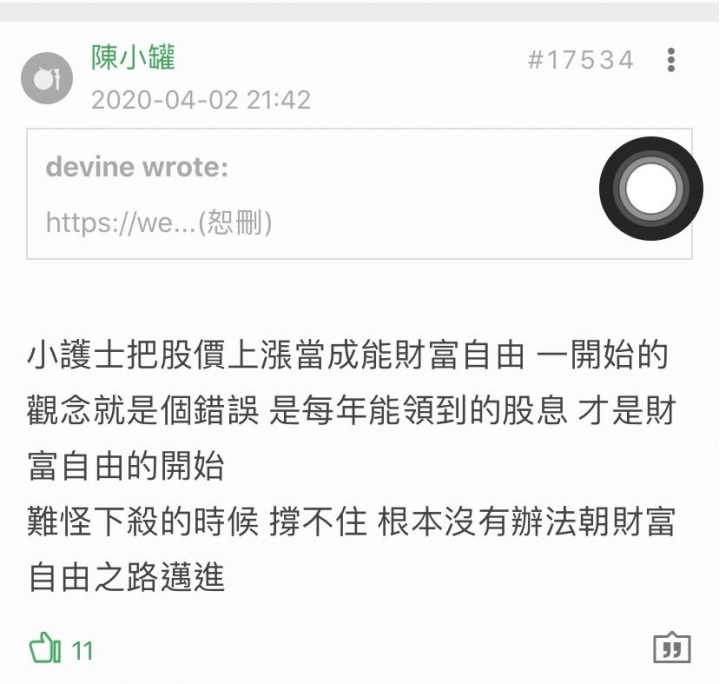Tap the AssistiveTouch floating button
Viewport: 720px width, 684px height.
tap(651, 189)
